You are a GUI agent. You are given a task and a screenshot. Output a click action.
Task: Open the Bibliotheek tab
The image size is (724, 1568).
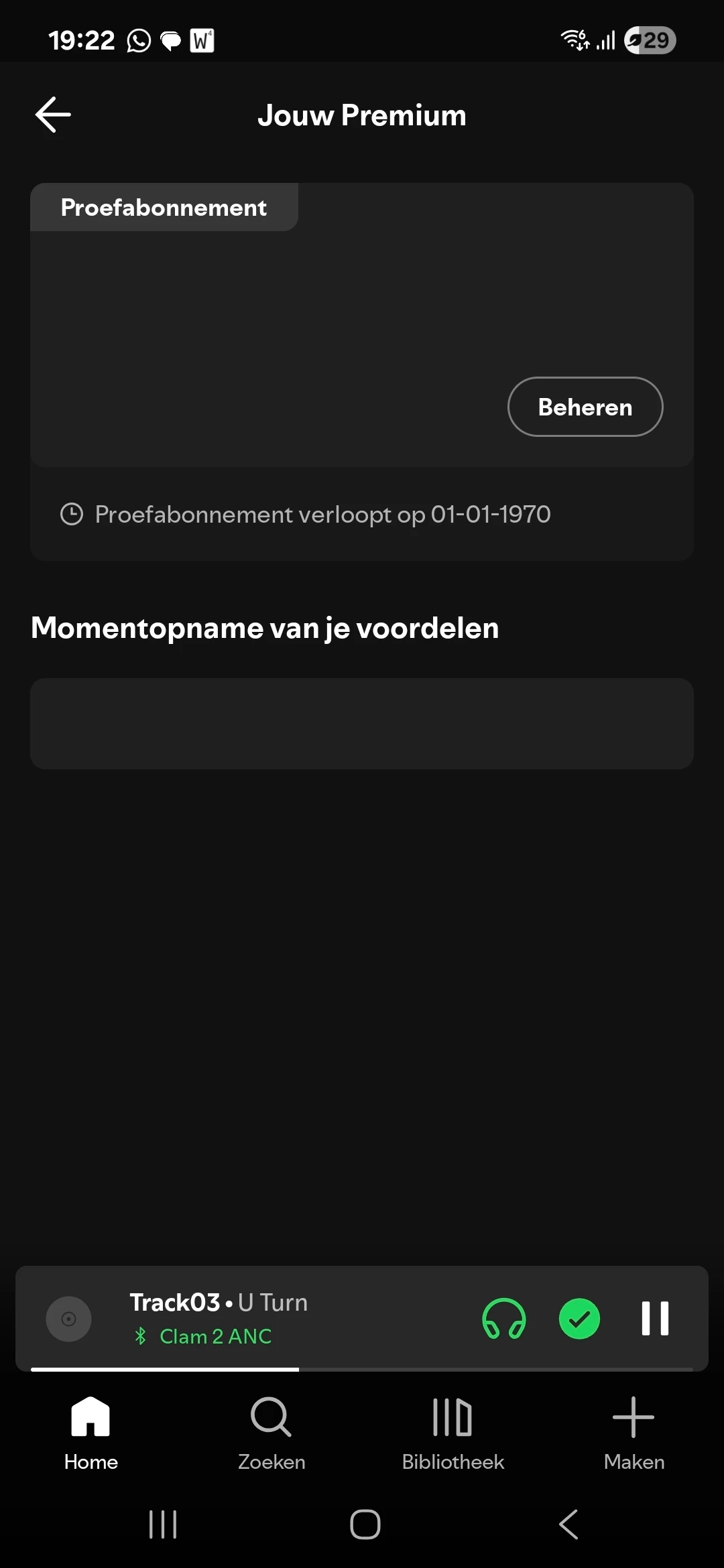coord(452,1432)
